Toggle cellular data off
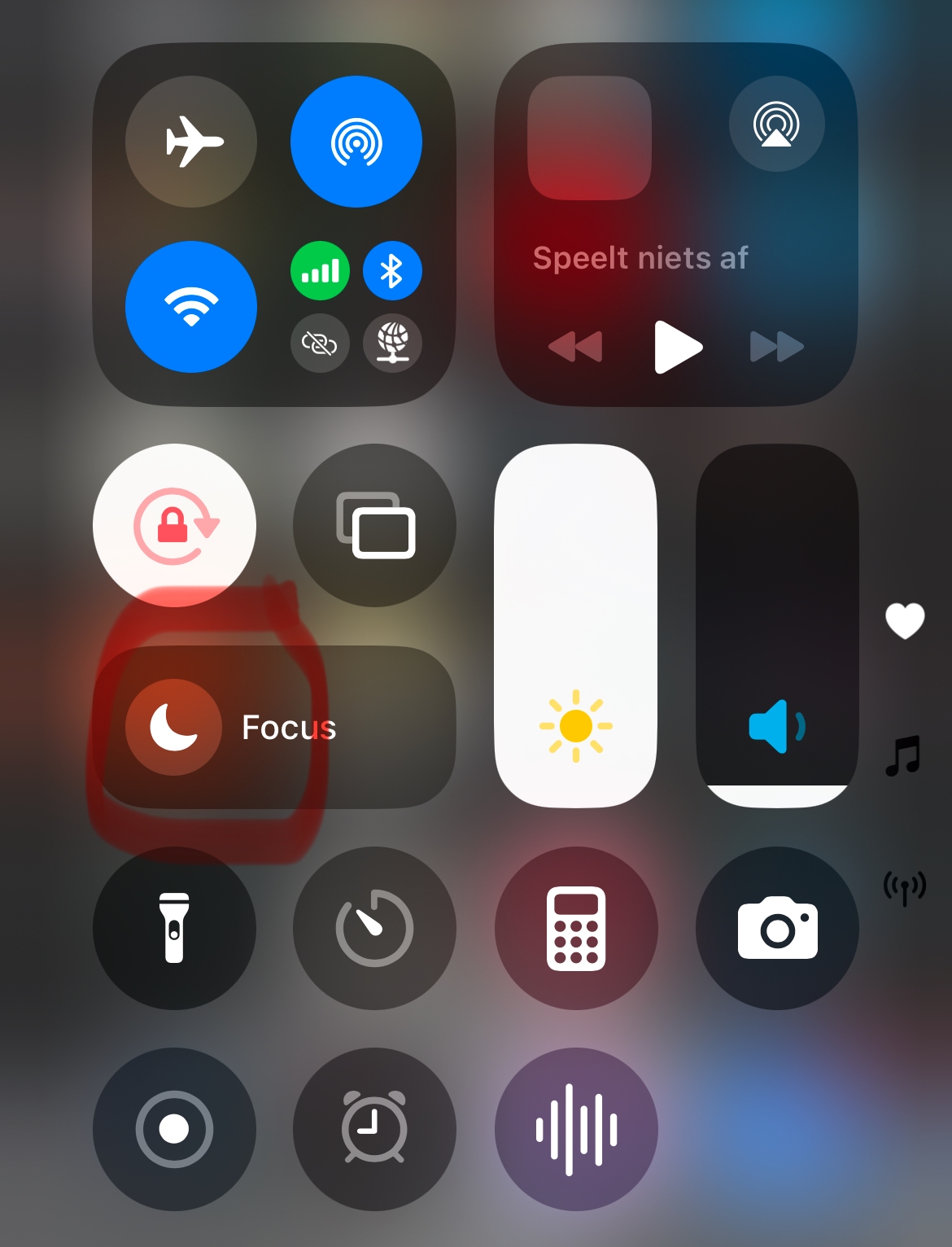 pyautogui.click(x=320, y=271)
